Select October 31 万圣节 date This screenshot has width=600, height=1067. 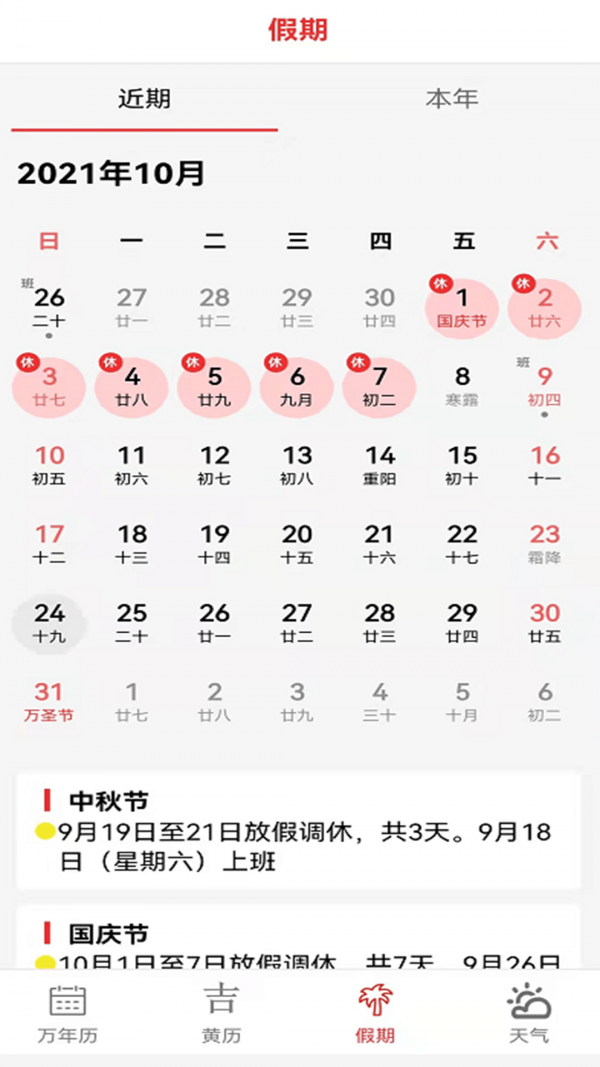(x=49, y=701)
